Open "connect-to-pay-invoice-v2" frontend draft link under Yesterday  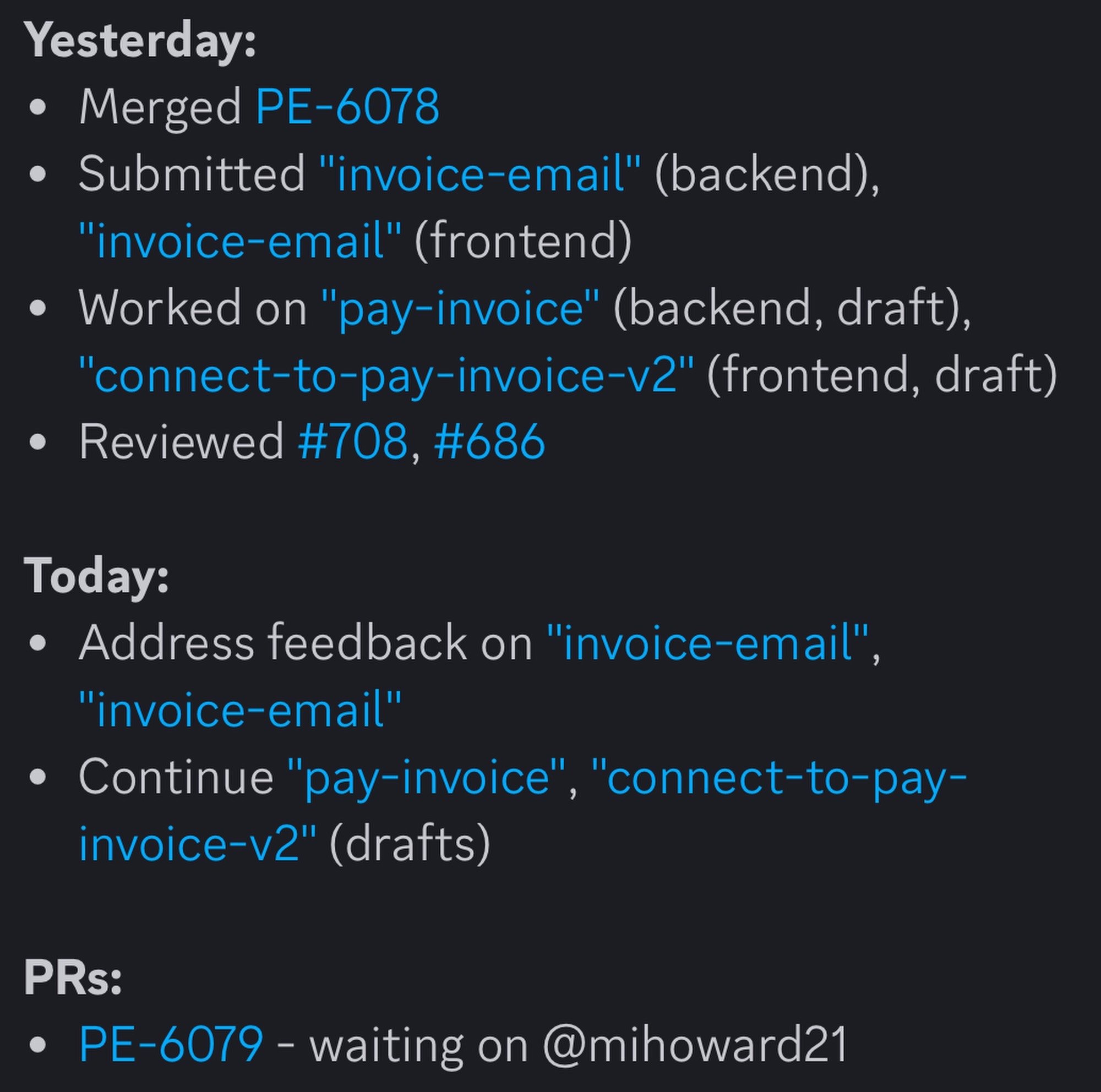[x=386, y=375]
